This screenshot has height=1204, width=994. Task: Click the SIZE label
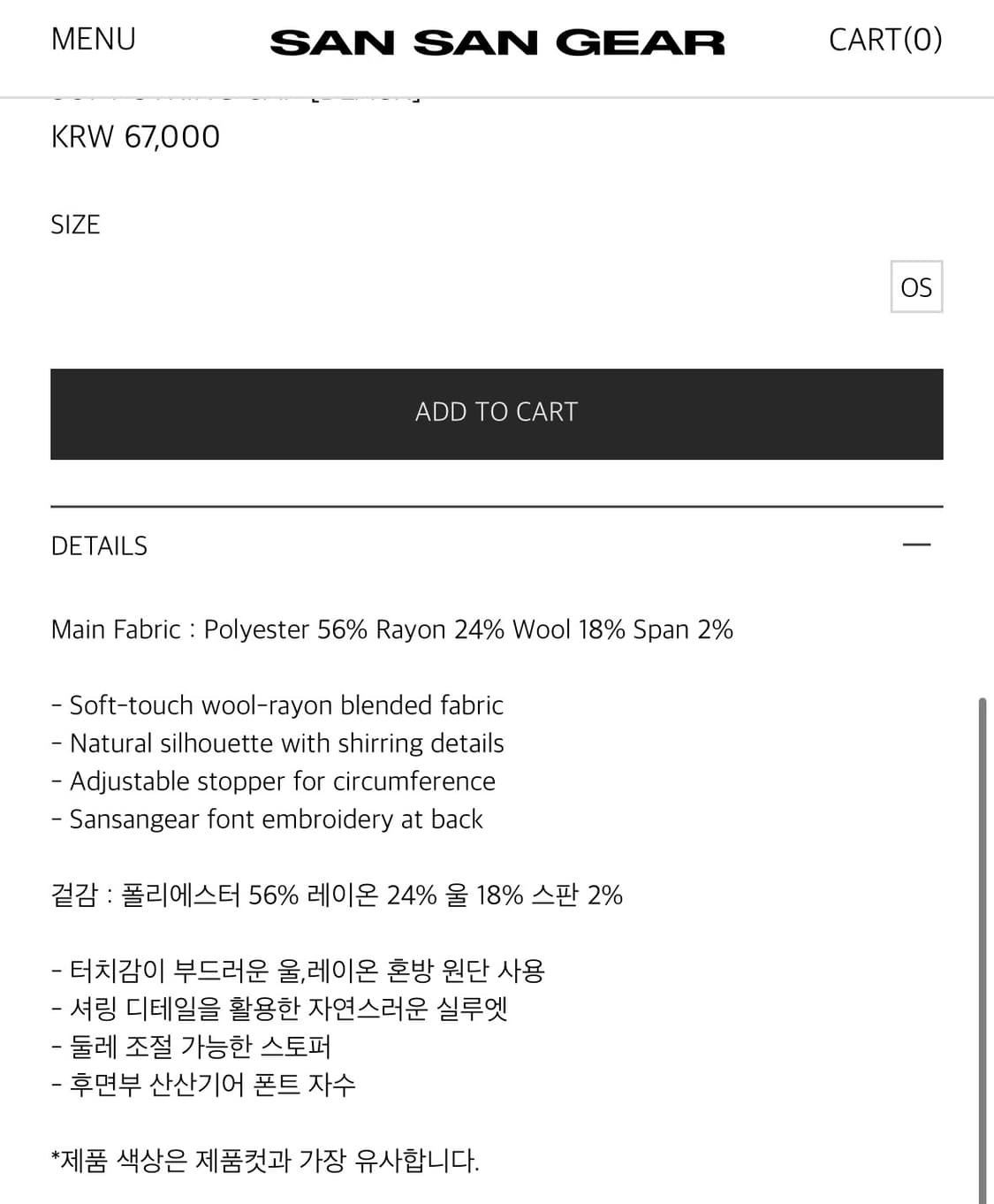point(76,225)
